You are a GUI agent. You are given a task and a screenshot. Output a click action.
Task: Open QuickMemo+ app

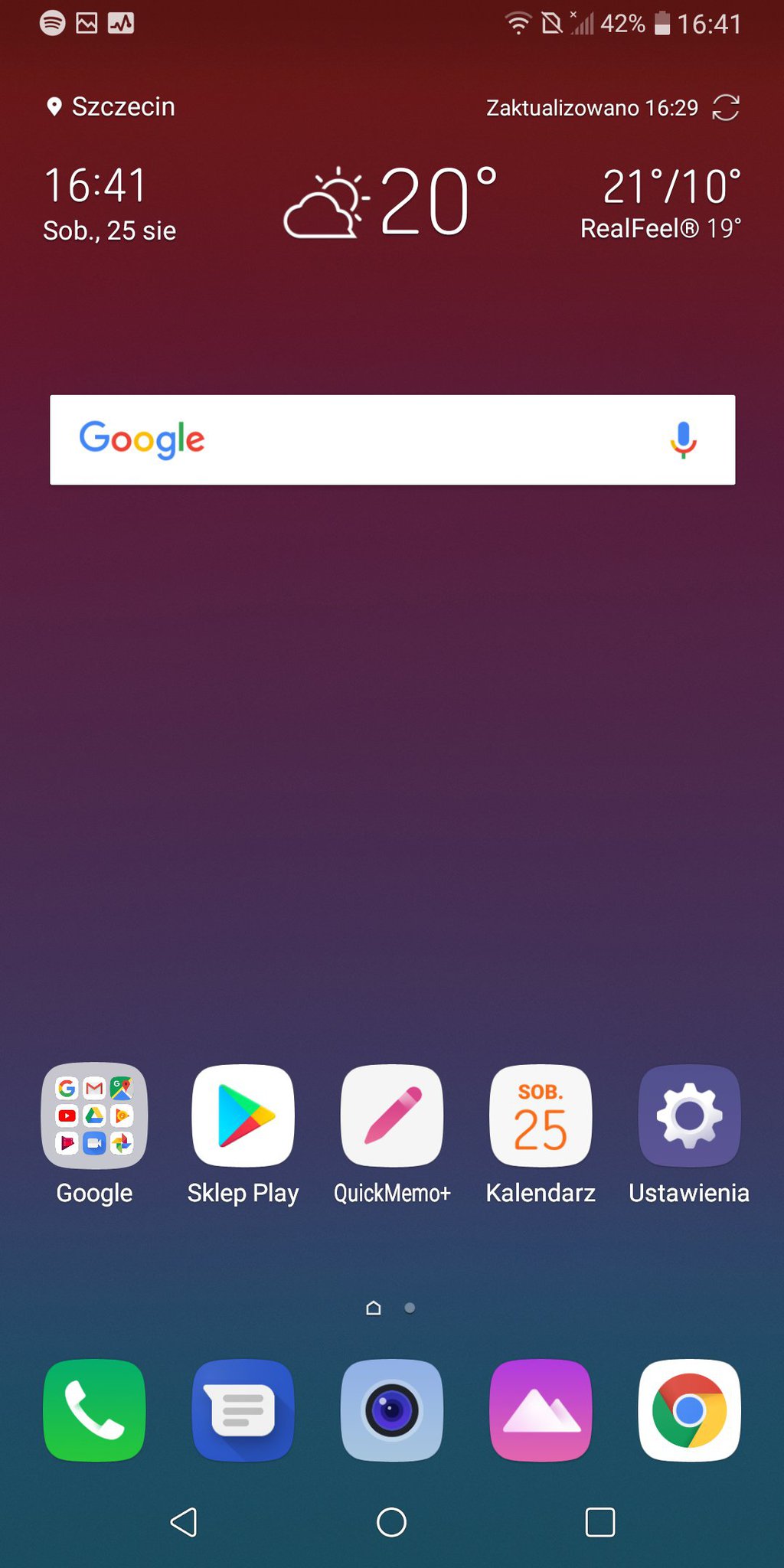(392, 1116)
